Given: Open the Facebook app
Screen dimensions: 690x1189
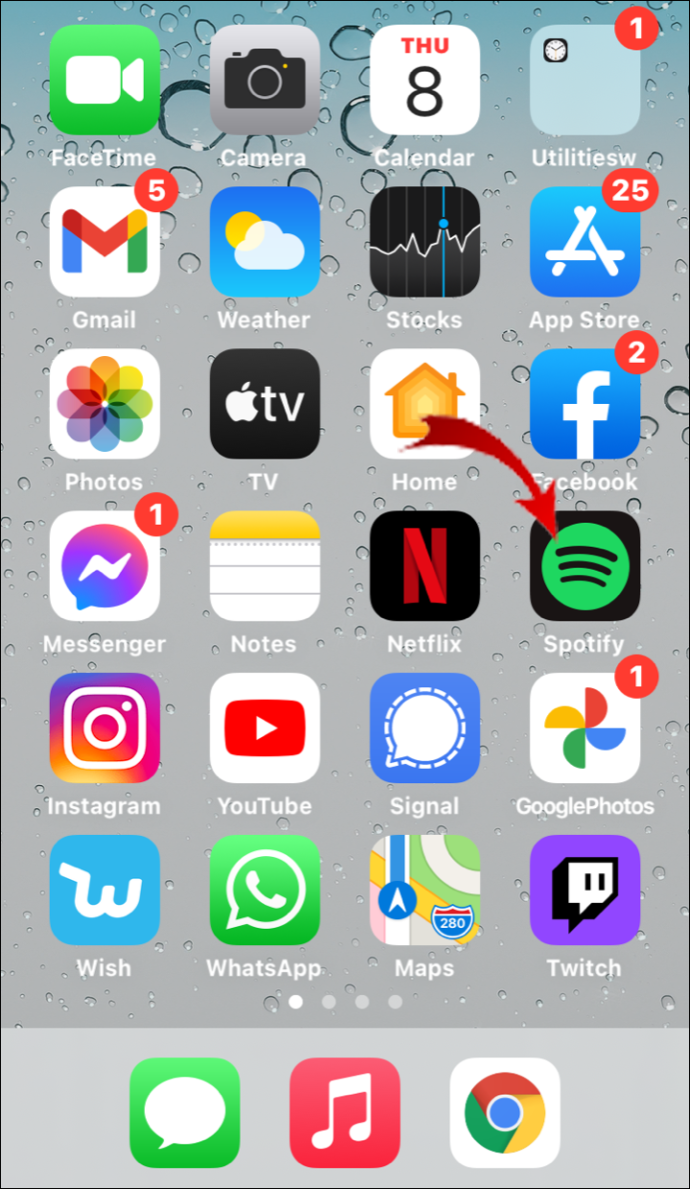Looking at the screenshot, I should pyautogui.click(x=585, y=404).
